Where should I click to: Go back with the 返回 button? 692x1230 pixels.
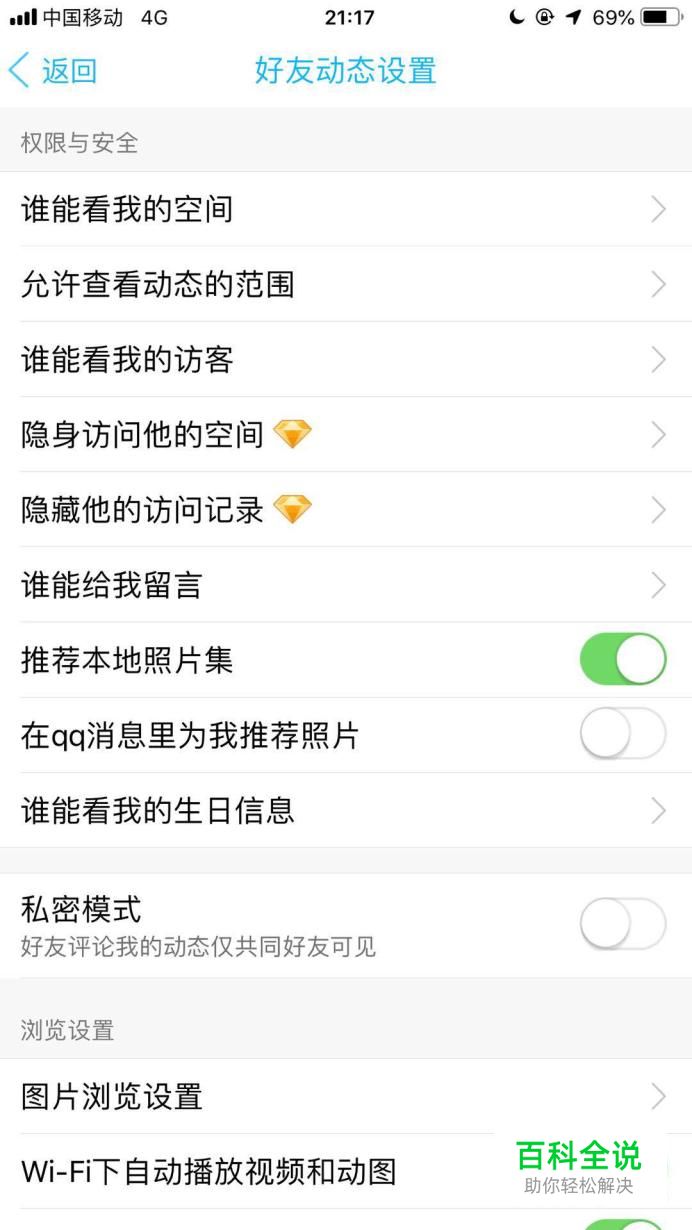[x=52, y=71]
